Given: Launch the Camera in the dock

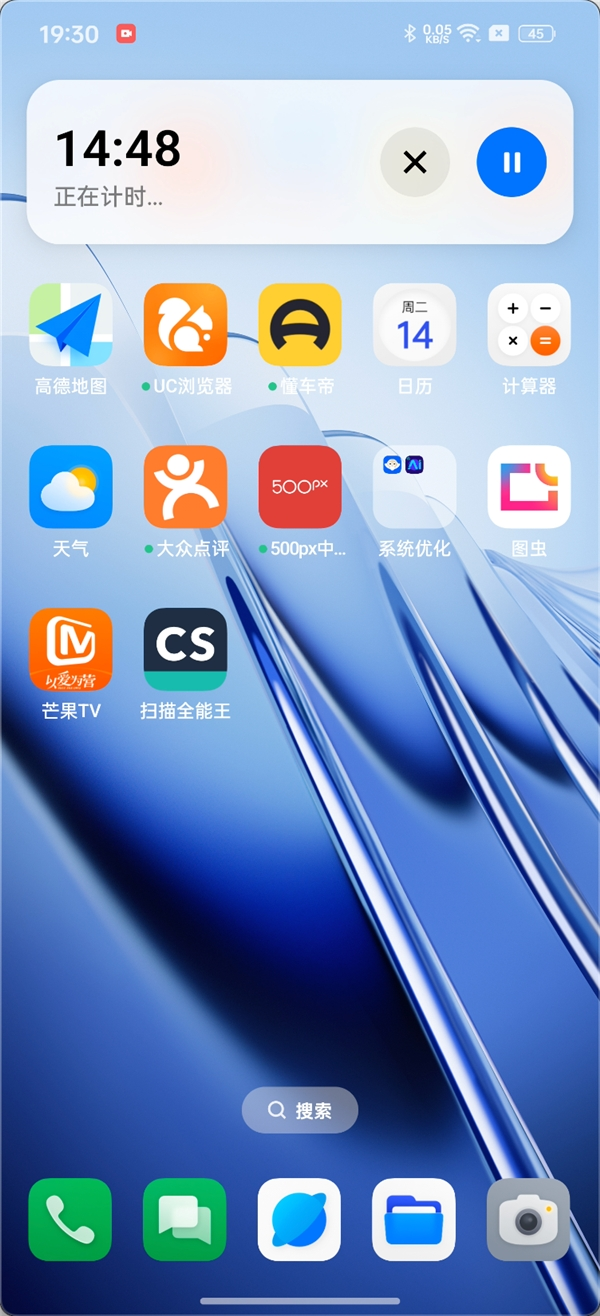Looking at the screenshot, I should 528,1219.
